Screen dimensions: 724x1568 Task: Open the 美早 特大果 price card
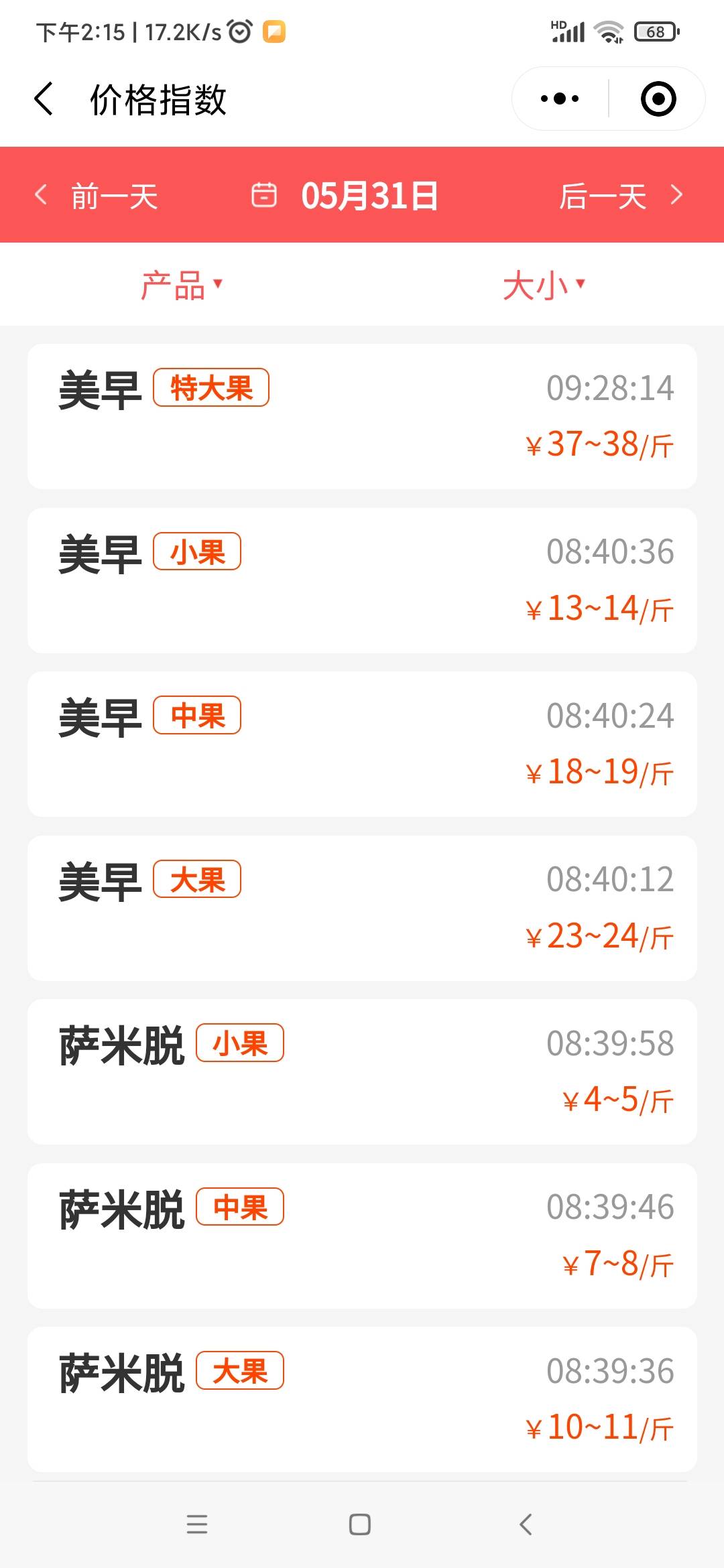pyautogui.click(x=362, y=416)
